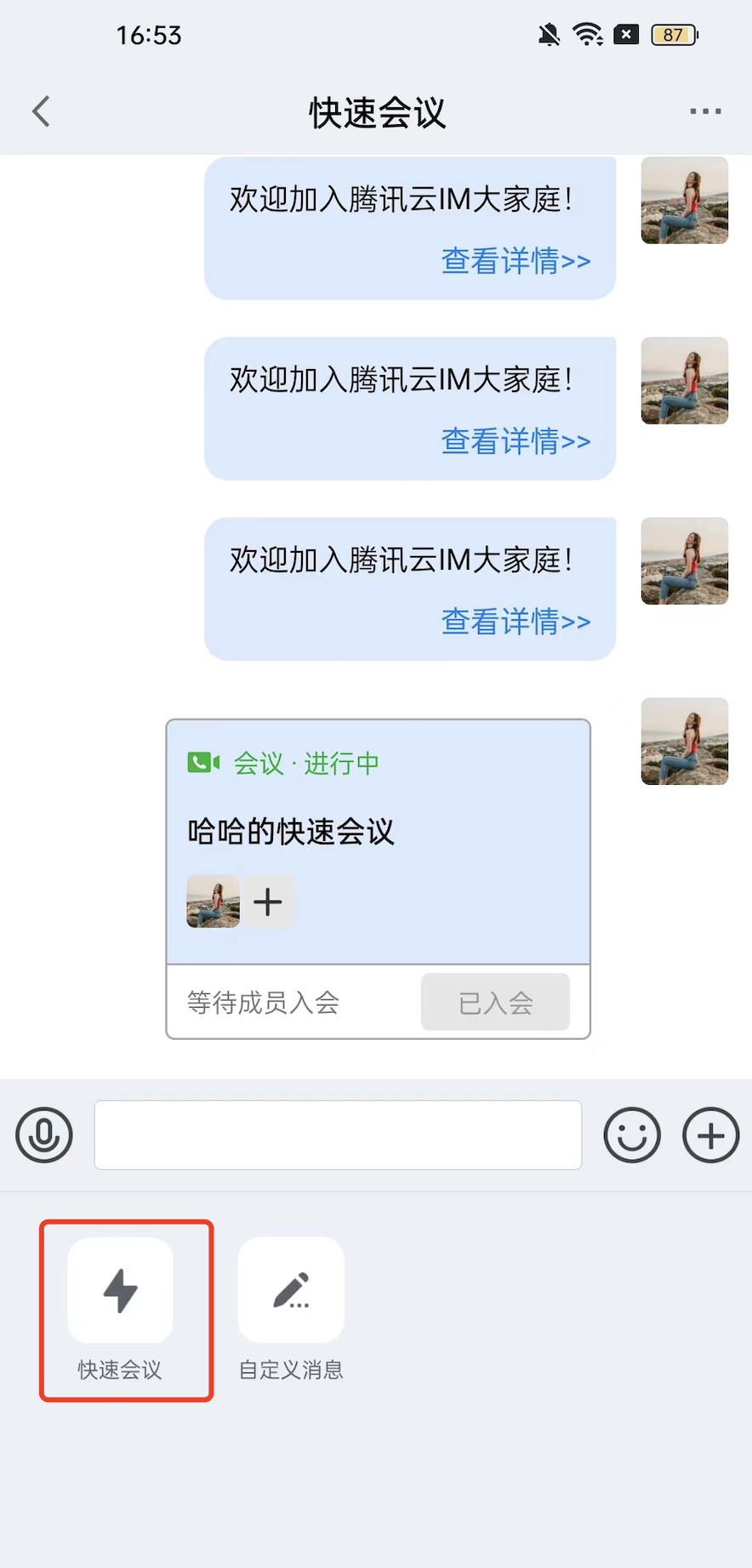Tap the 已入会 button

495,1003
